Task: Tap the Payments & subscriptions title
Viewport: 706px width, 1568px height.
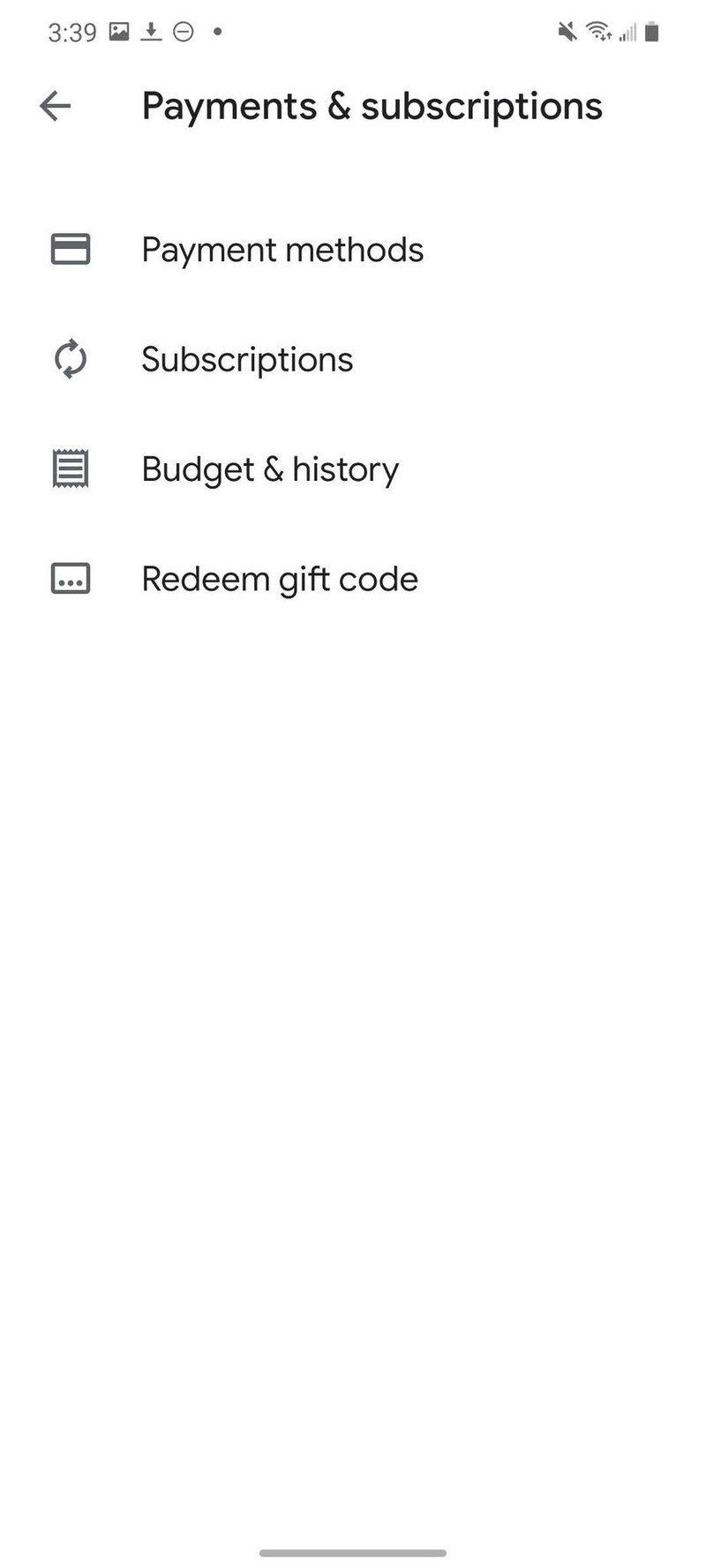Action: [x=372, y=106]
